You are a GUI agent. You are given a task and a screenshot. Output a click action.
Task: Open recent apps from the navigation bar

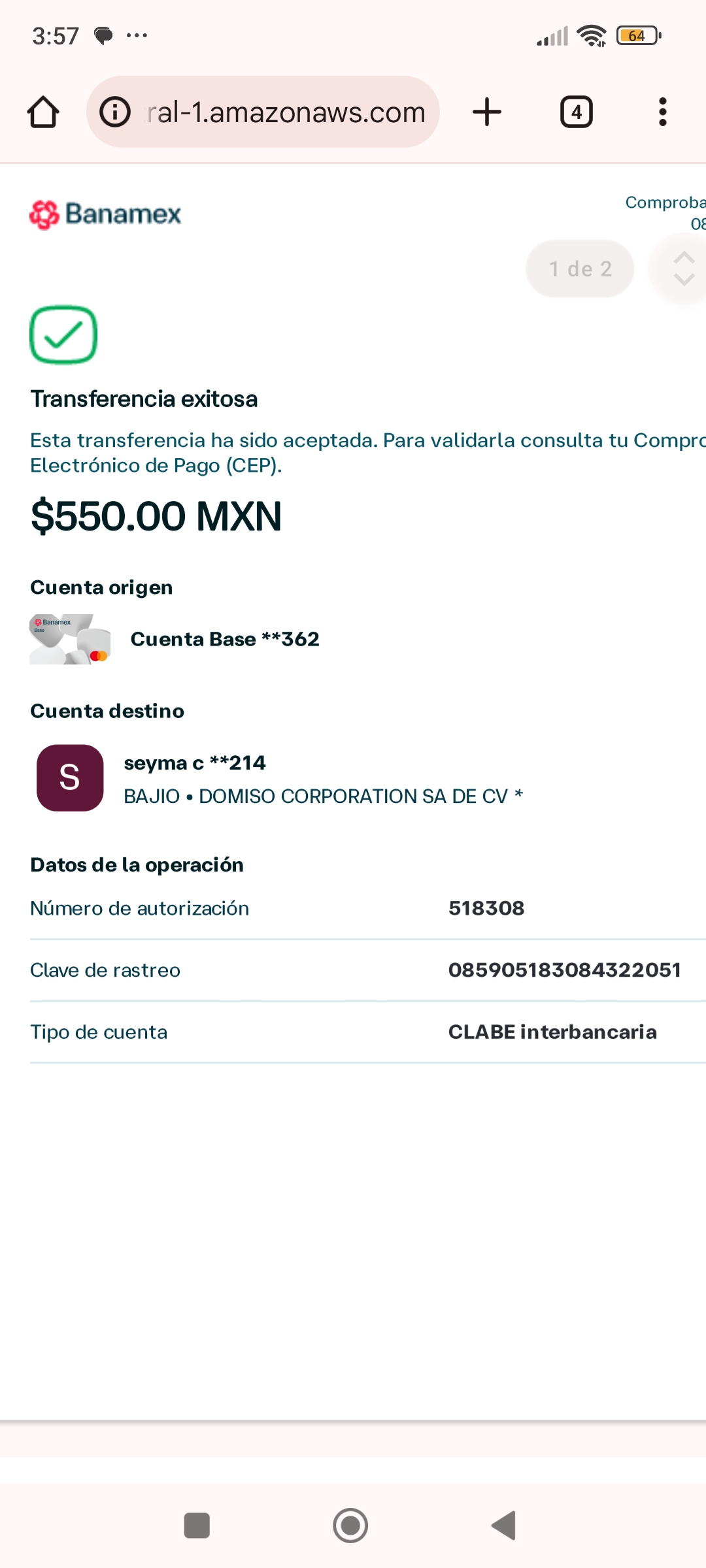click(x=197, y=1526)
